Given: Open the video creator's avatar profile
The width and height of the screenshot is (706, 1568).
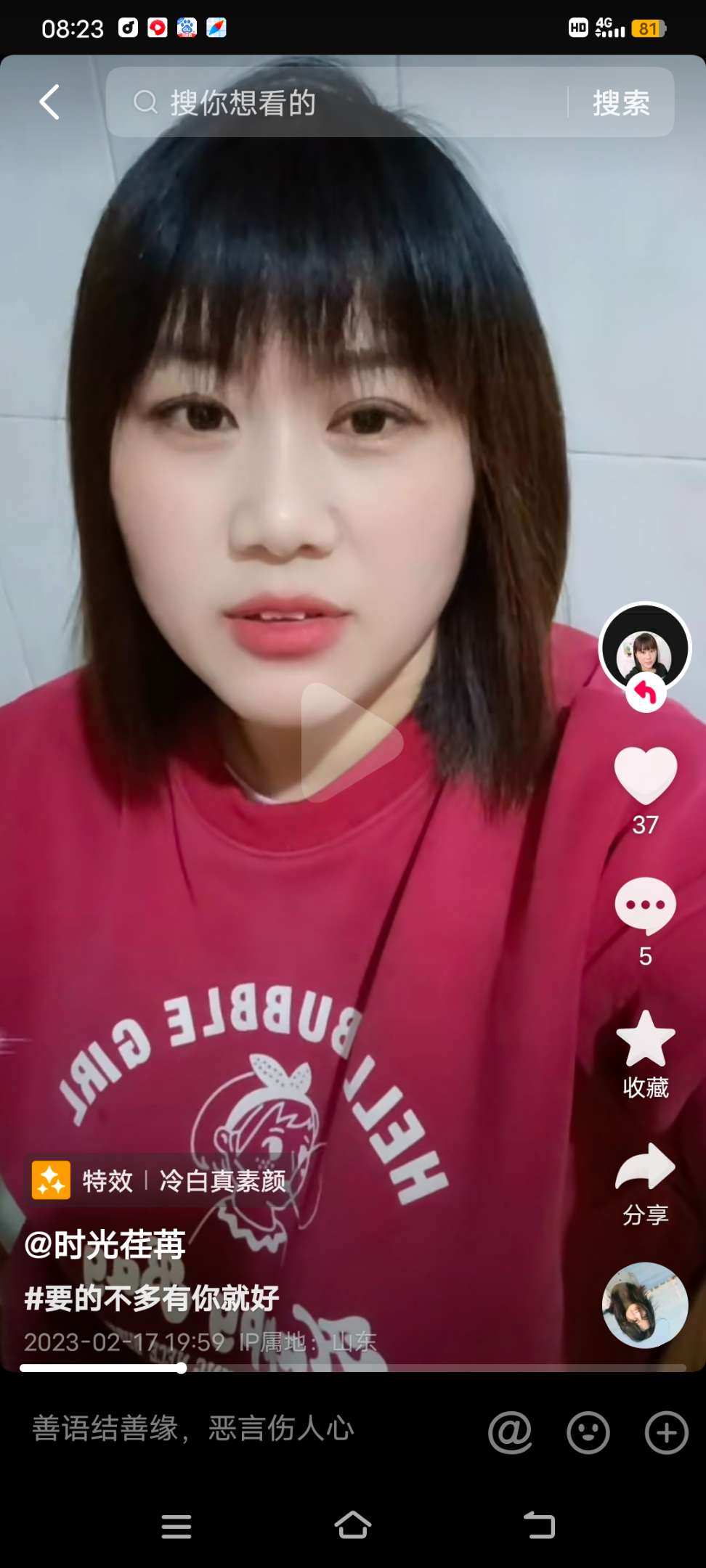Looking at the screenshot, I should coord(644,647).
